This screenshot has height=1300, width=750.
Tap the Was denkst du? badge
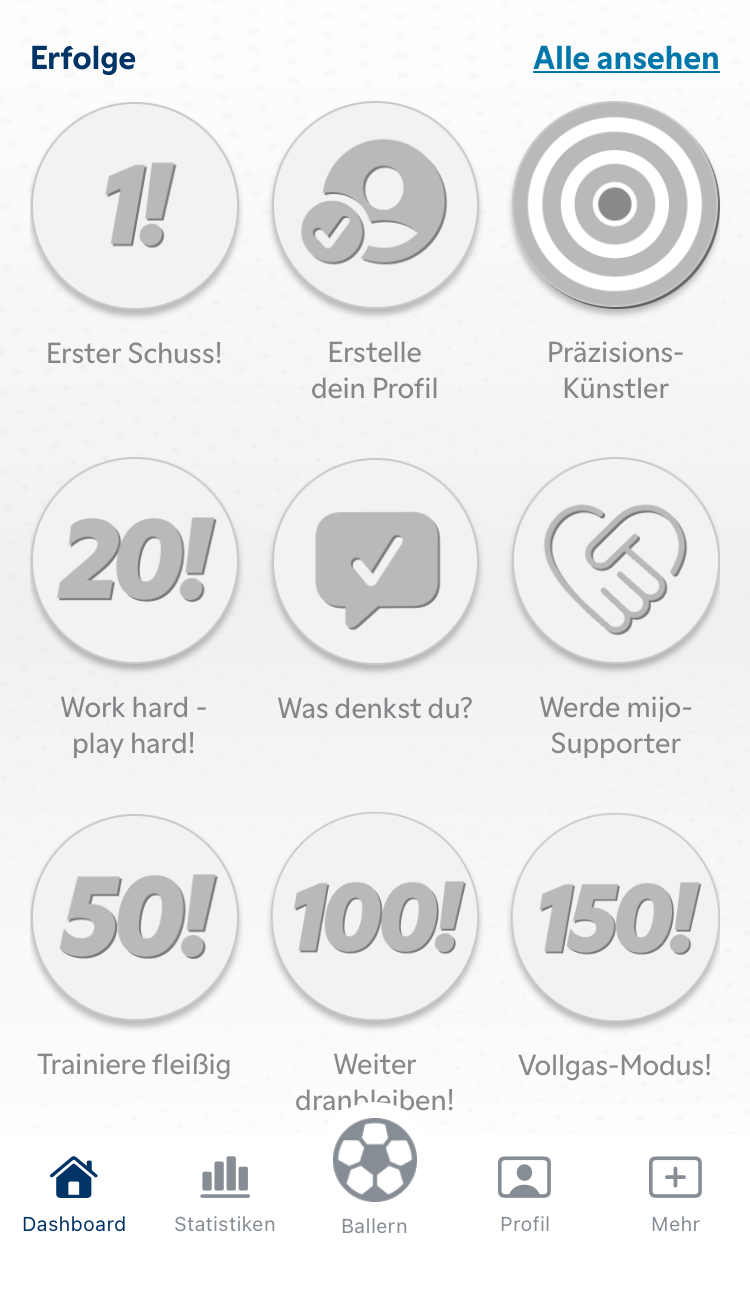click(375, 561)
